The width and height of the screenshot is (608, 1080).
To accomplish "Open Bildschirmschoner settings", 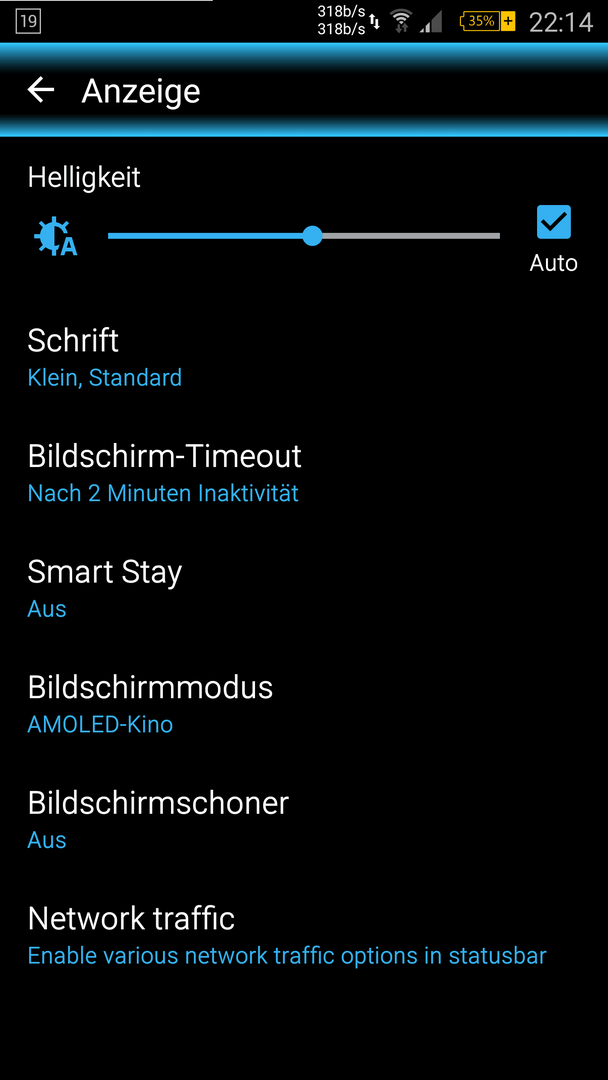I will [304, 821].
